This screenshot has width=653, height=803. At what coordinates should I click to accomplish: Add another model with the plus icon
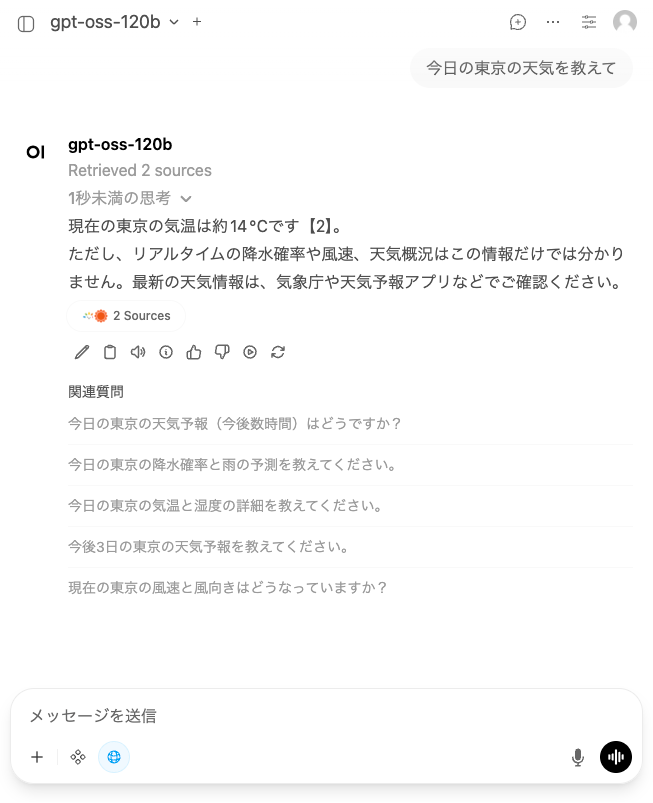(x=197, y=22)
